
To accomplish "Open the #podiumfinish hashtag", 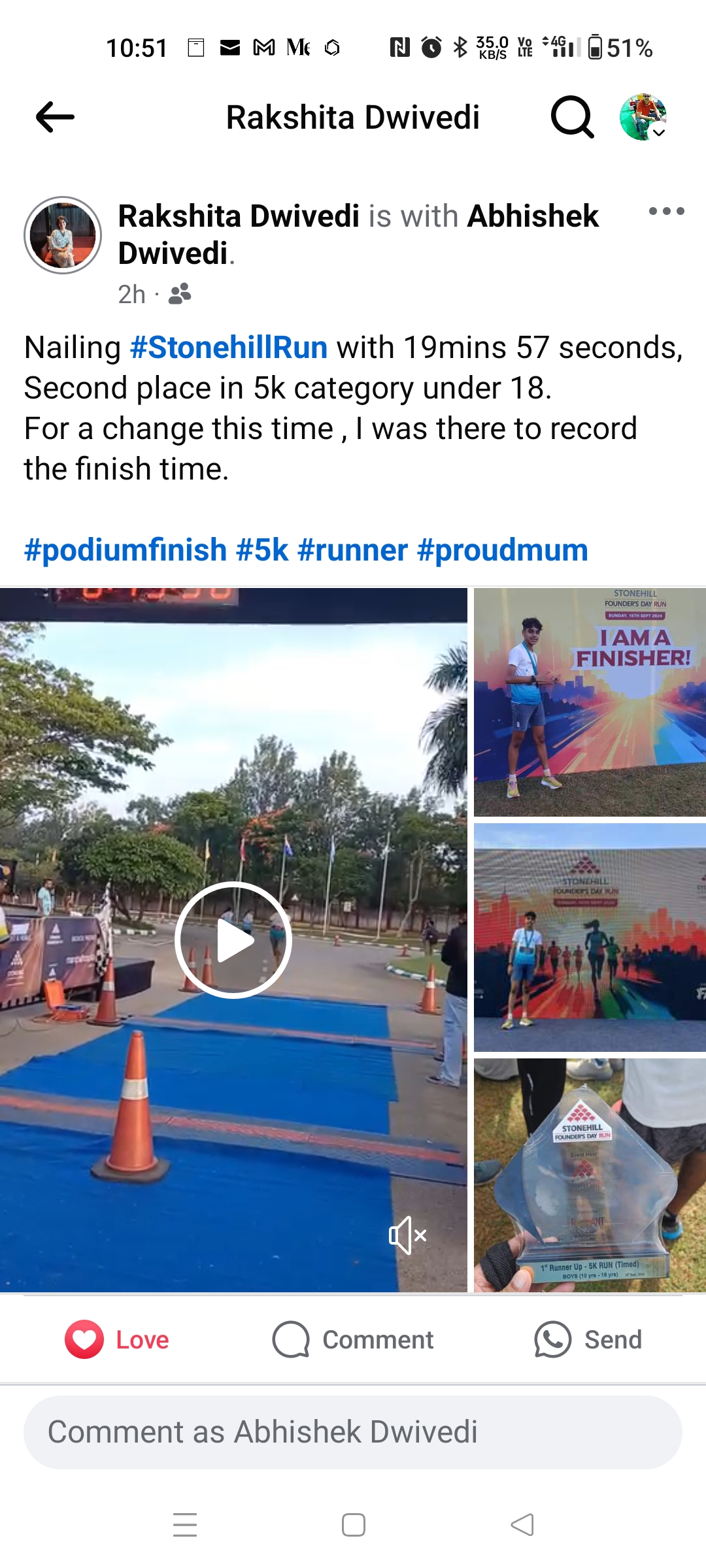I will coord(125,550).
